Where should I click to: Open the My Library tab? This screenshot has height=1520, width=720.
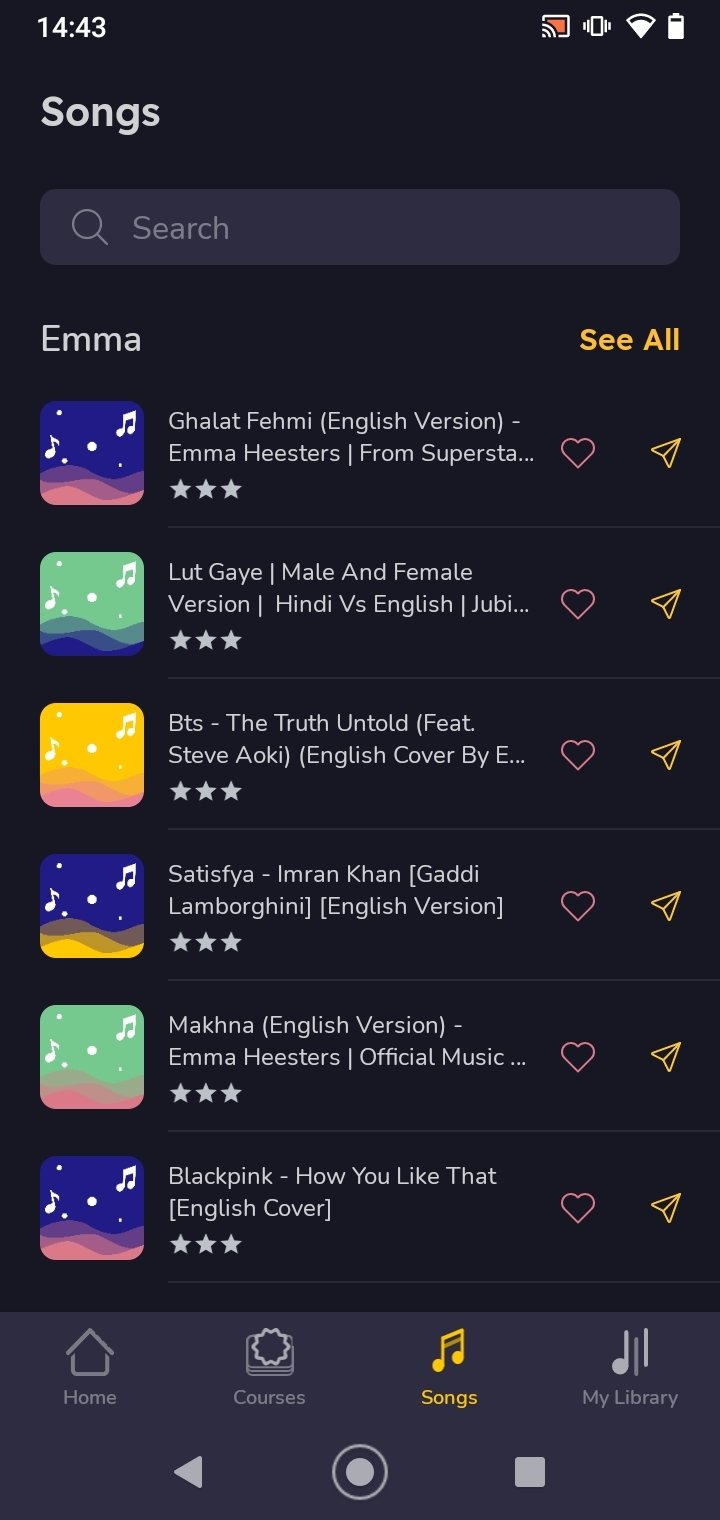click(630, 1367)
